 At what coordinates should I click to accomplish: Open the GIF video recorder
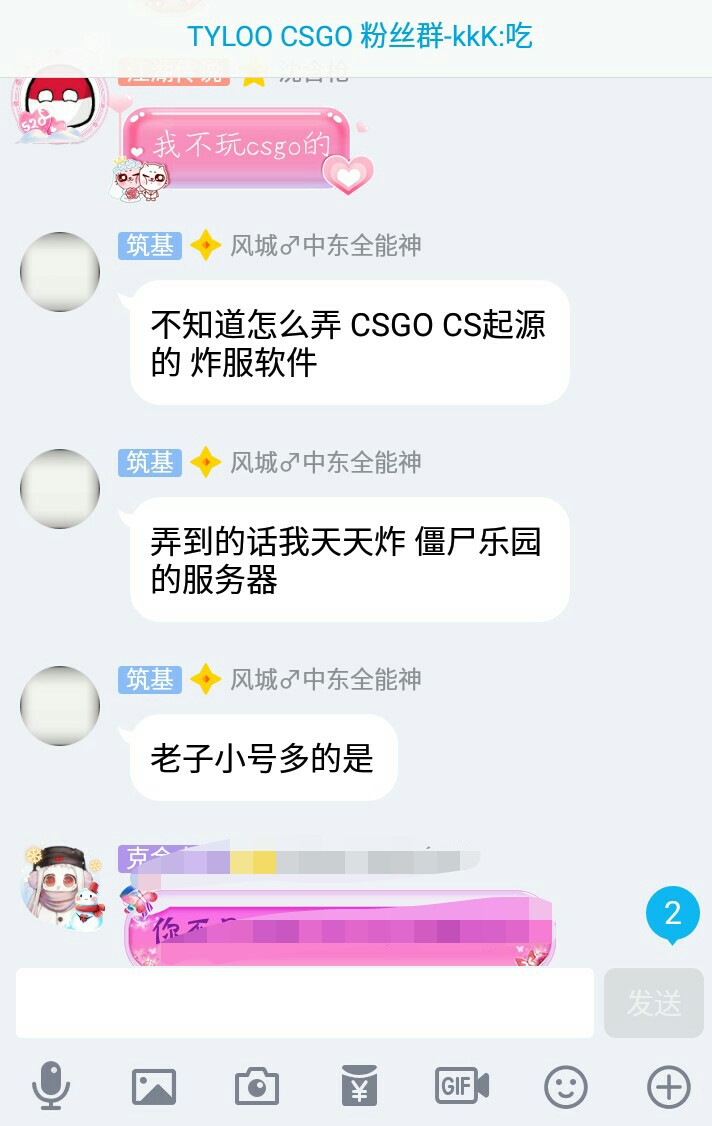pos(462,1086)
